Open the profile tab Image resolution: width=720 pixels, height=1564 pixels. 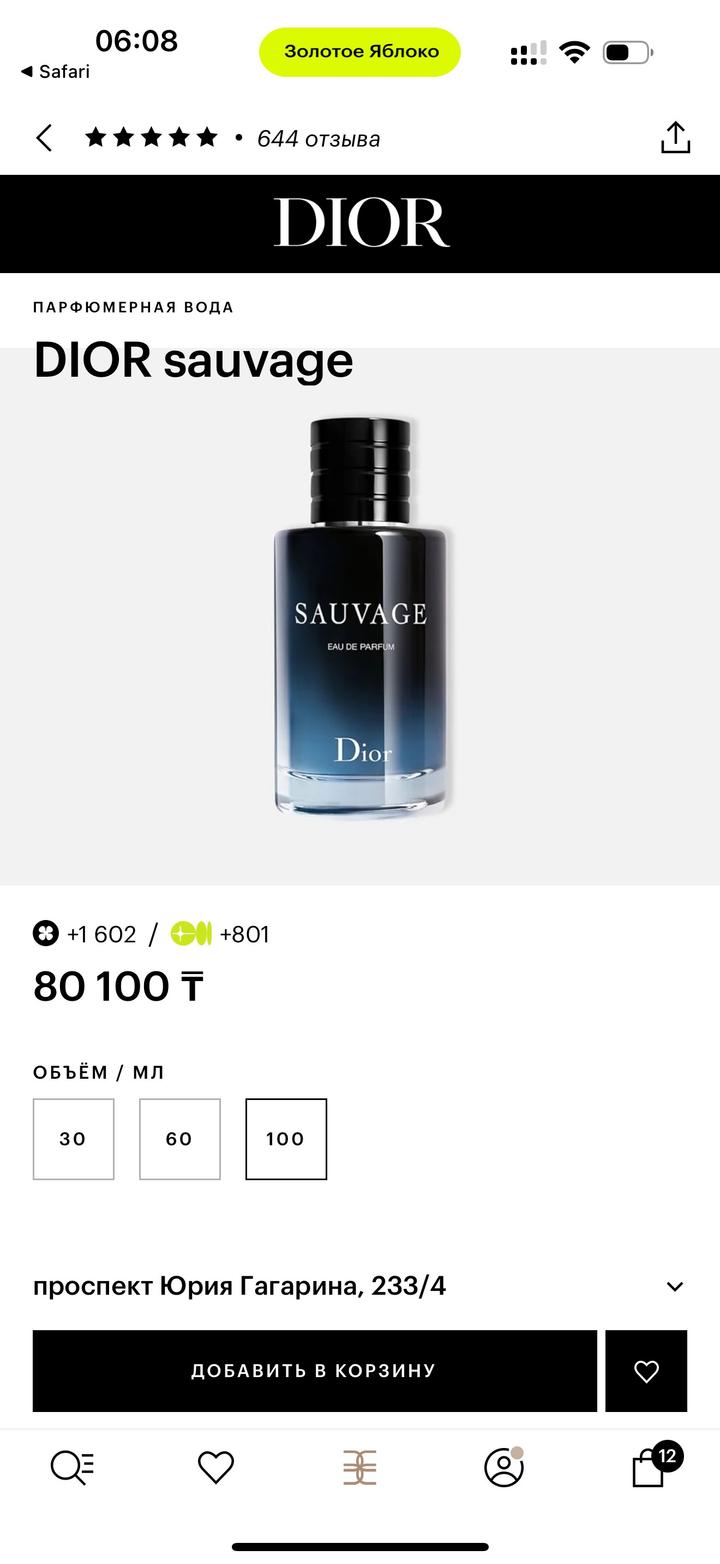coord(504,1467)
